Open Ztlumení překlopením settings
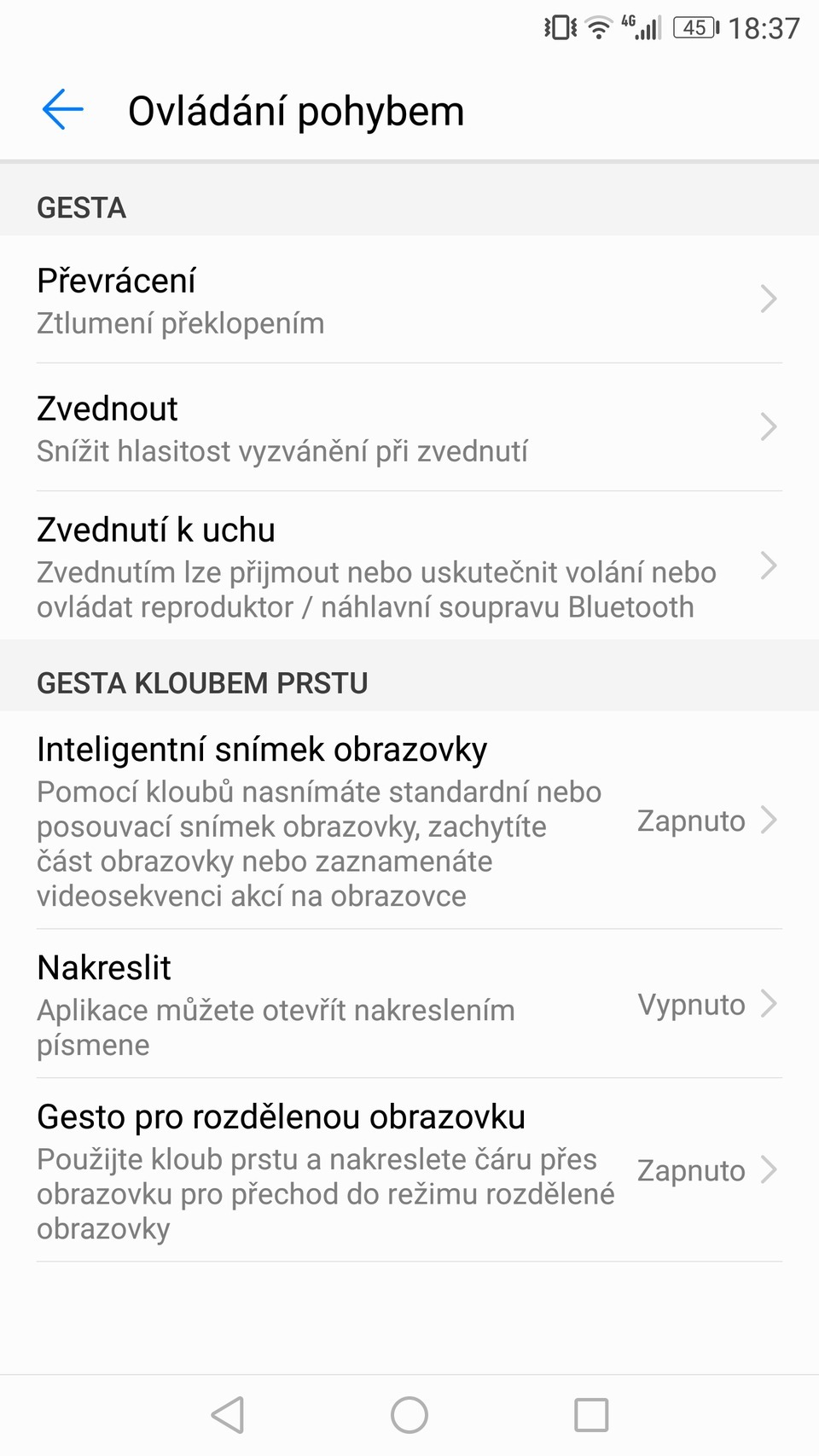 [180, 323]
